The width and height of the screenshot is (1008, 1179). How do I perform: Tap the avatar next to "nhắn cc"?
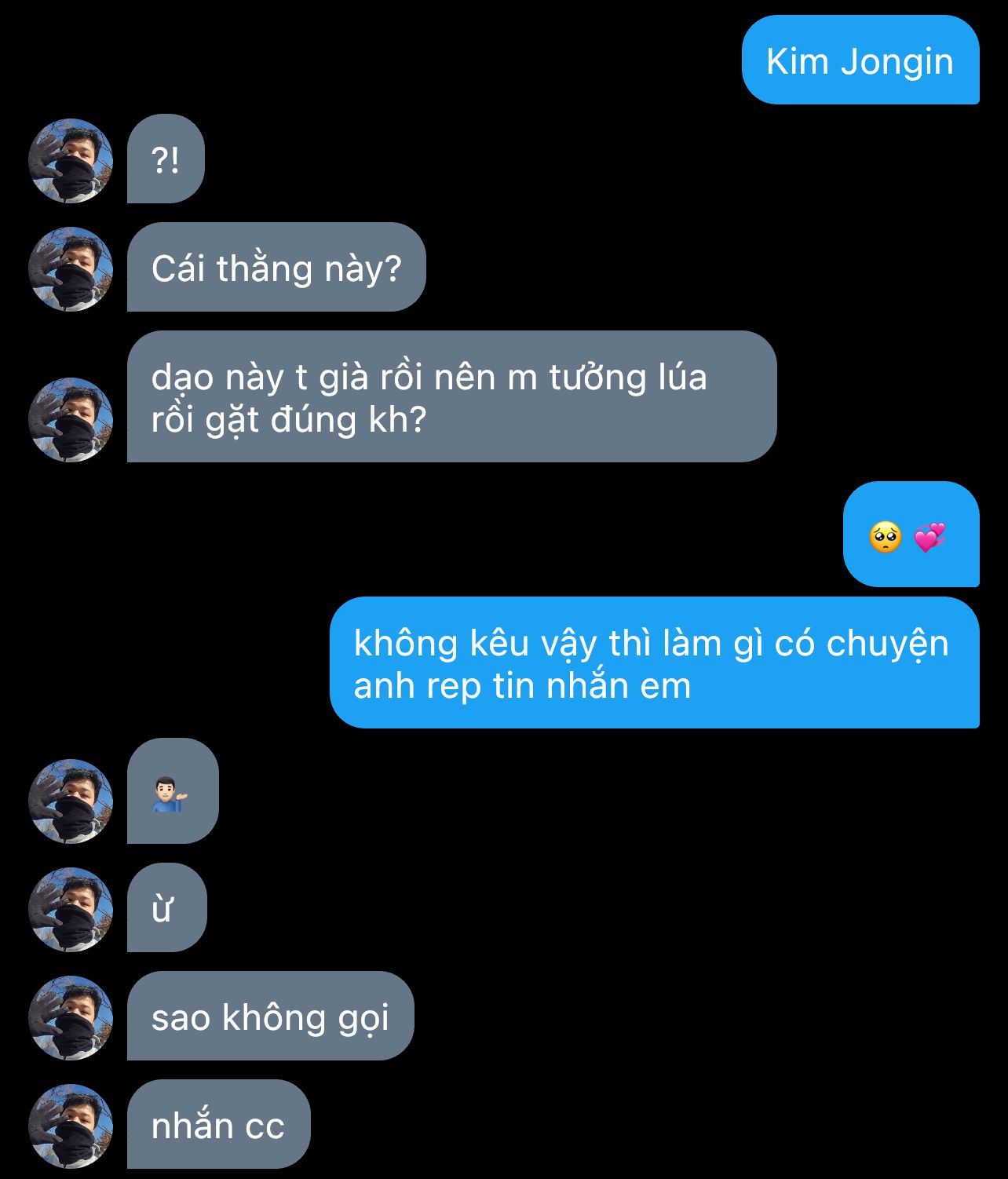(71, 1126)
